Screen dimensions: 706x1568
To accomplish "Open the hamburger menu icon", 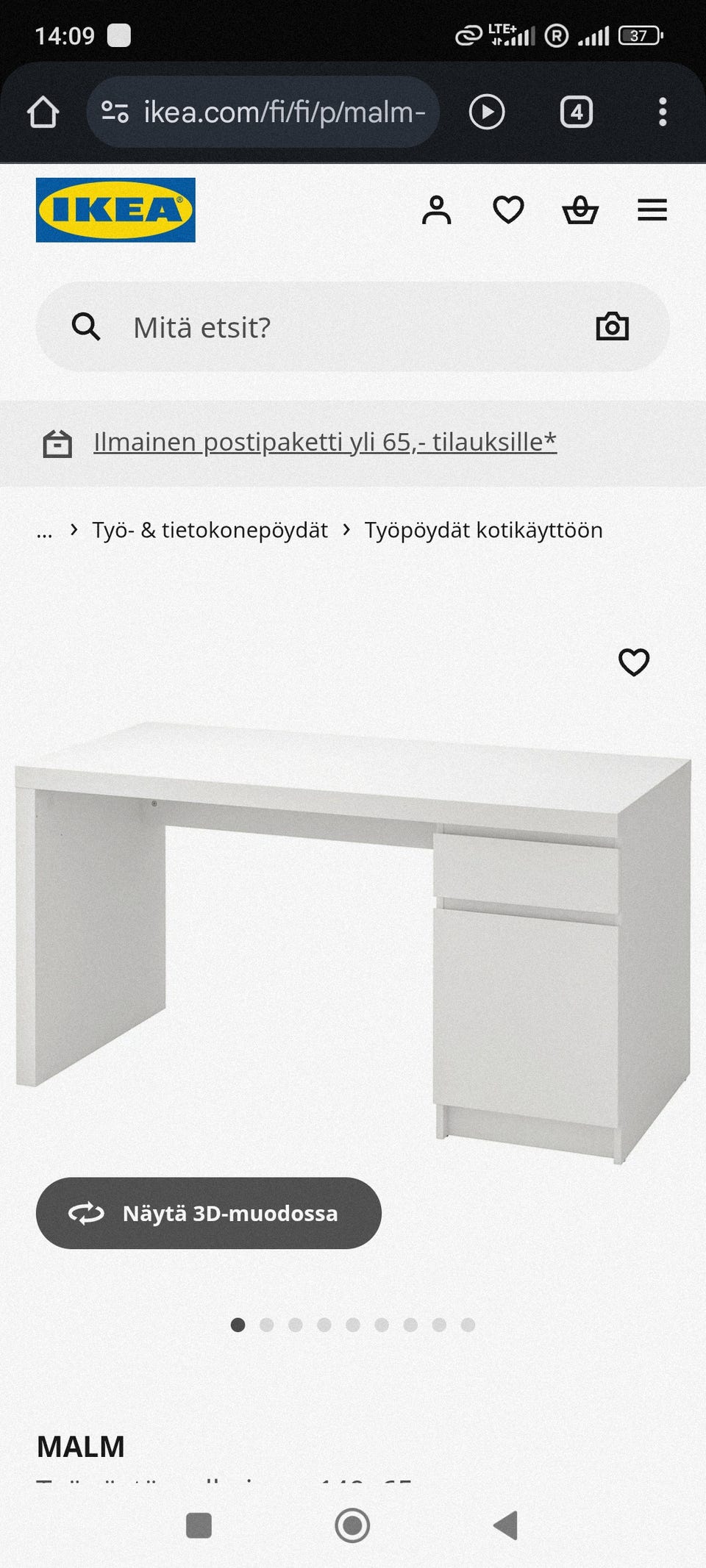I will 652,210.
